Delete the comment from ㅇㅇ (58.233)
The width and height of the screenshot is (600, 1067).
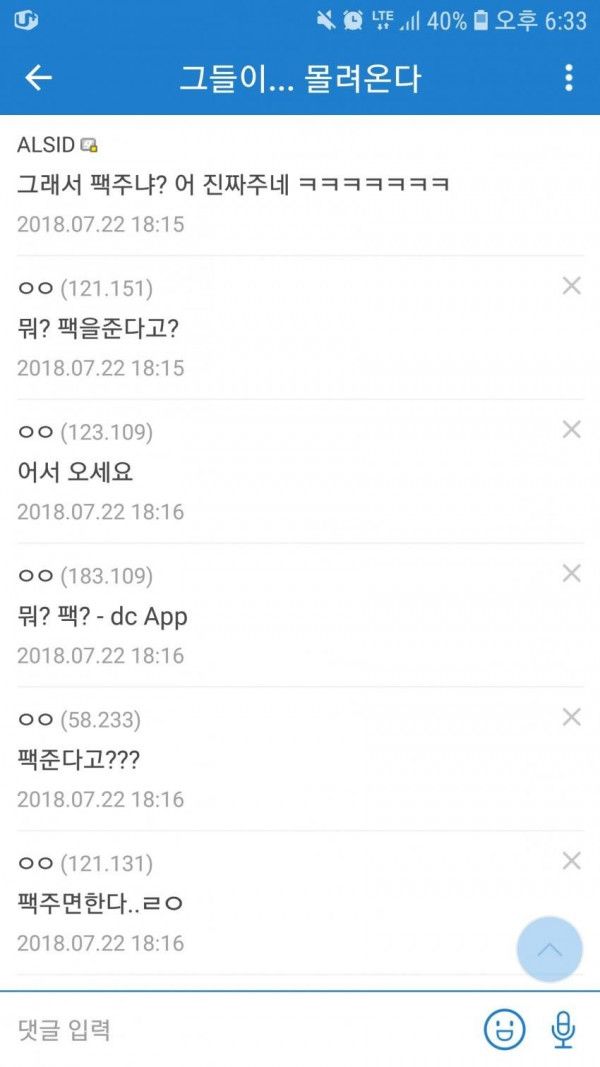(x=571, y=717)
